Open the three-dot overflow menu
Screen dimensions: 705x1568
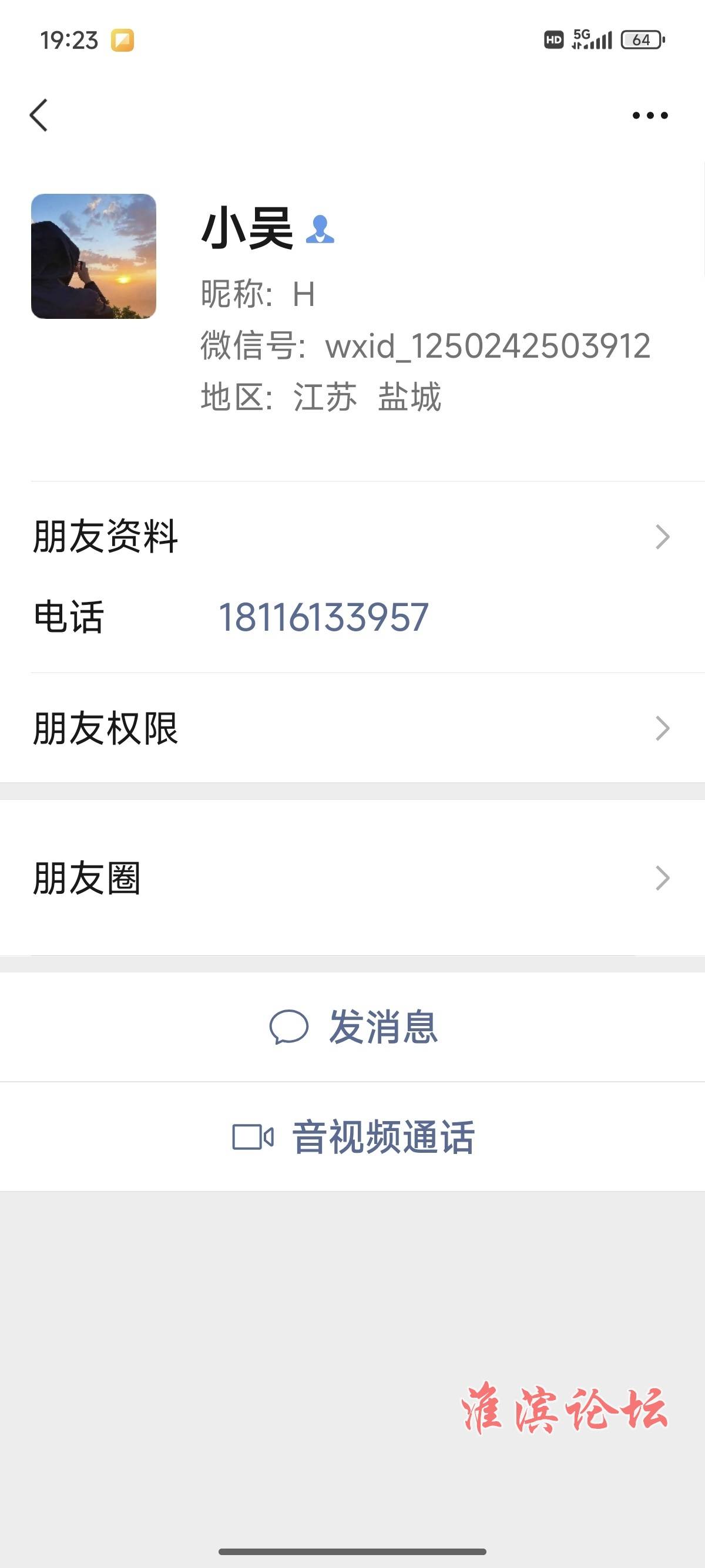tap(650, 115)
